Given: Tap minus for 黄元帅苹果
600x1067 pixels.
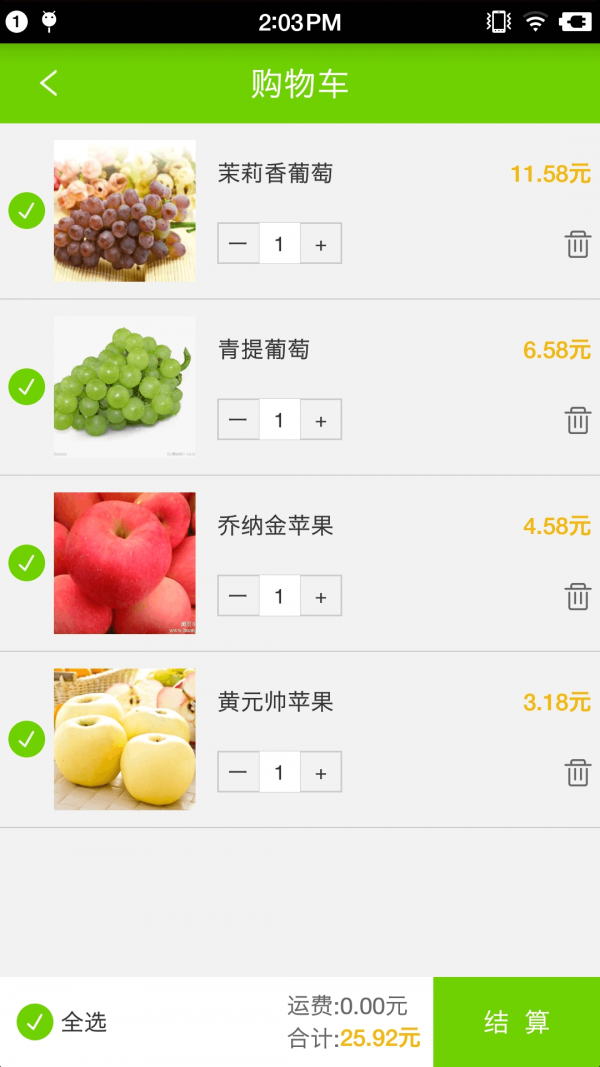Looking at the screenshot, I should point(238,772).
